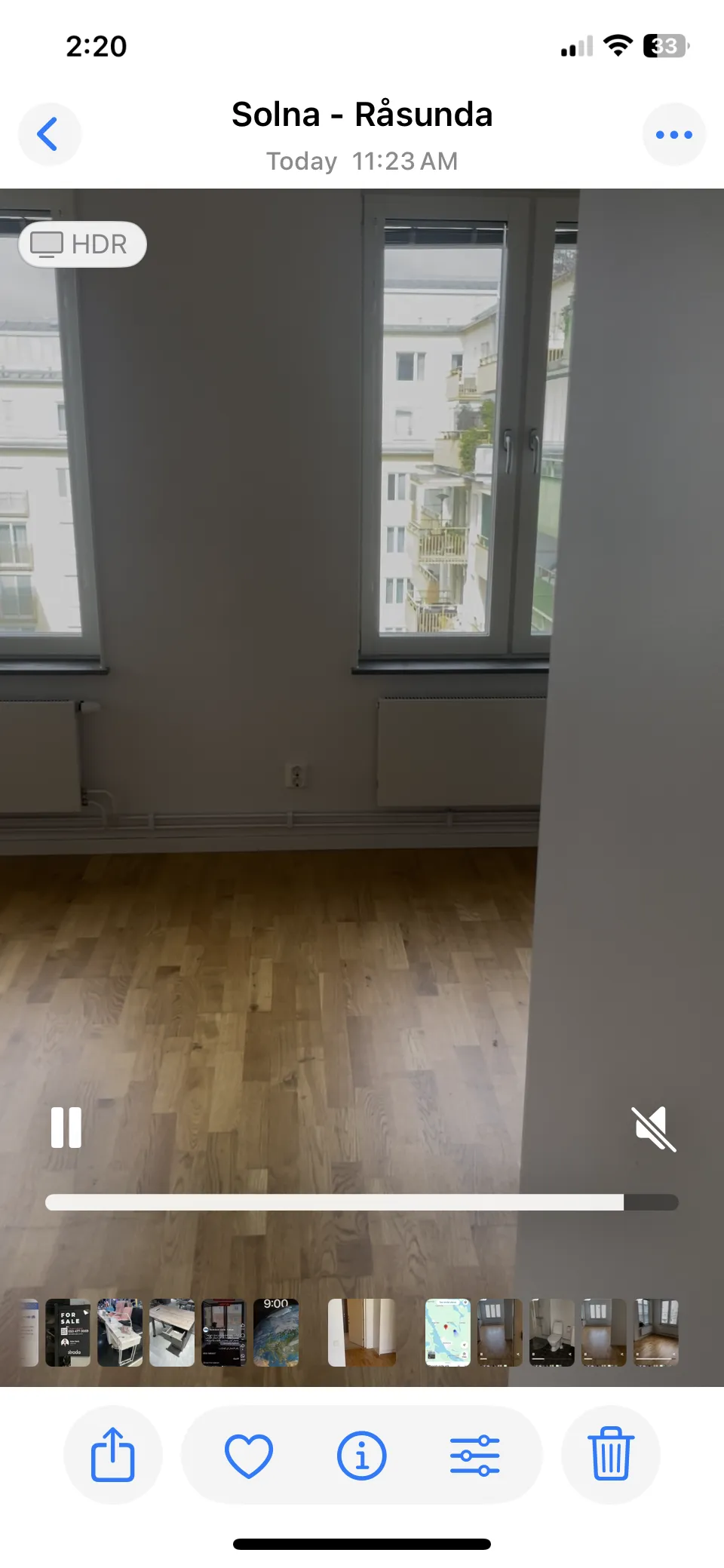The image size is (724, 1568).
Task: Tap the HDR badge
Action: coord(82,244)
